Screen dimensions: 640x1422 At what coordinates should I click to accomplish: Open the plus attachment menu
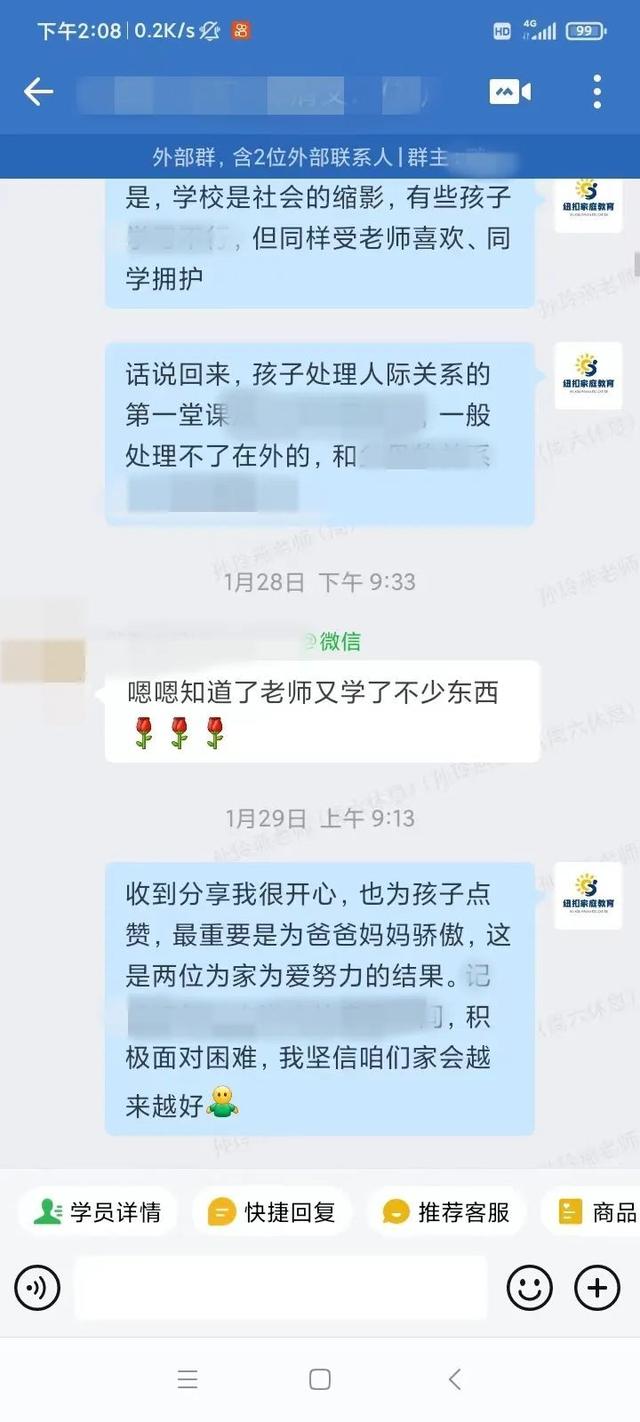pos(597,1288)
